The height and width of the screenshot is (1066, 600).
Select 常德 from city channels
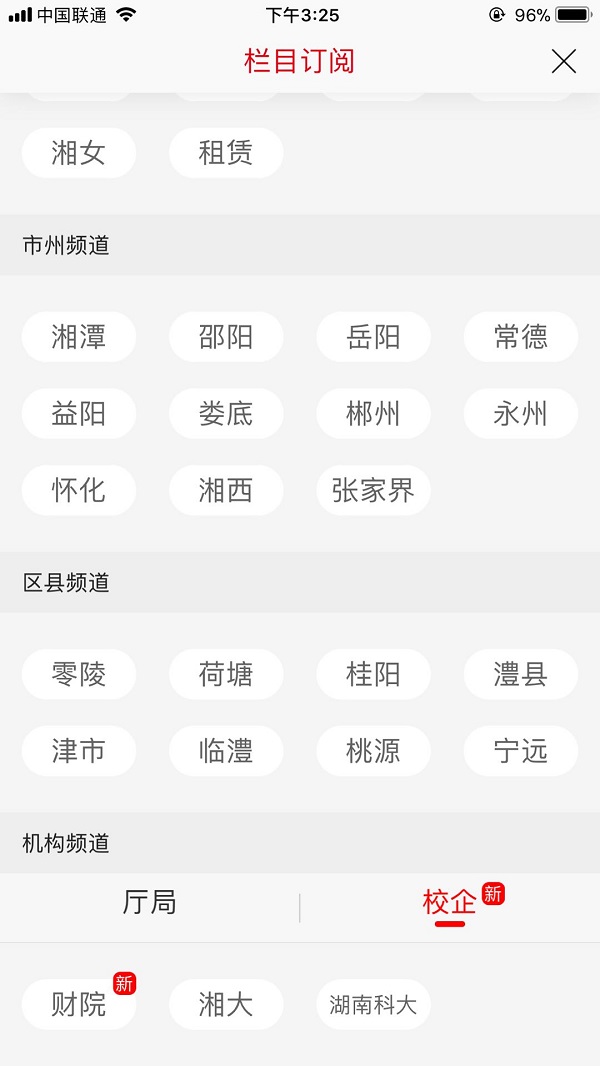(521, 337)
